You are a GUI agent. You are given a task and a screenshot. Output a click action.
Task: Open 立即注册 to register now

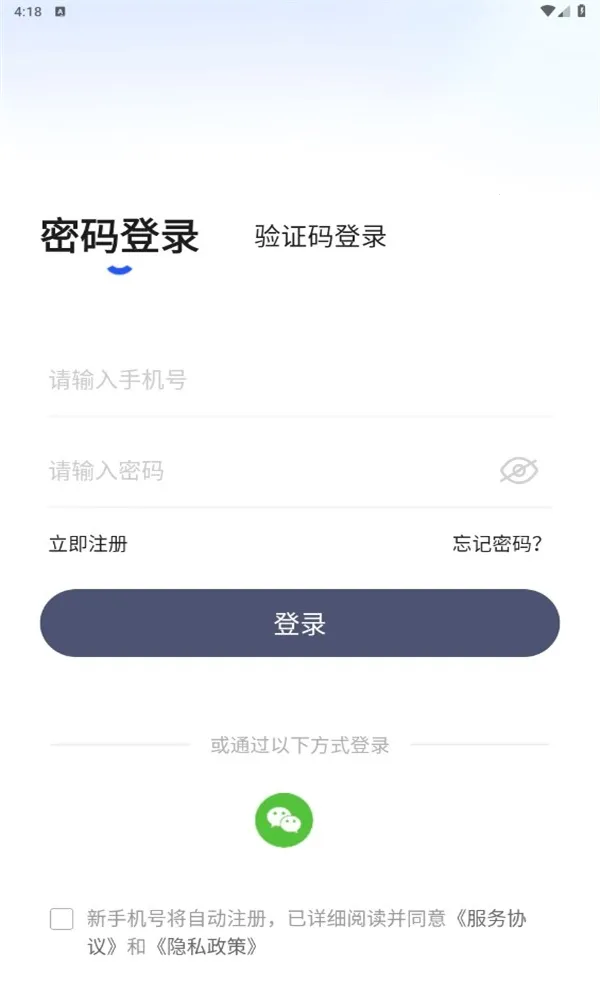click(88, 544)
